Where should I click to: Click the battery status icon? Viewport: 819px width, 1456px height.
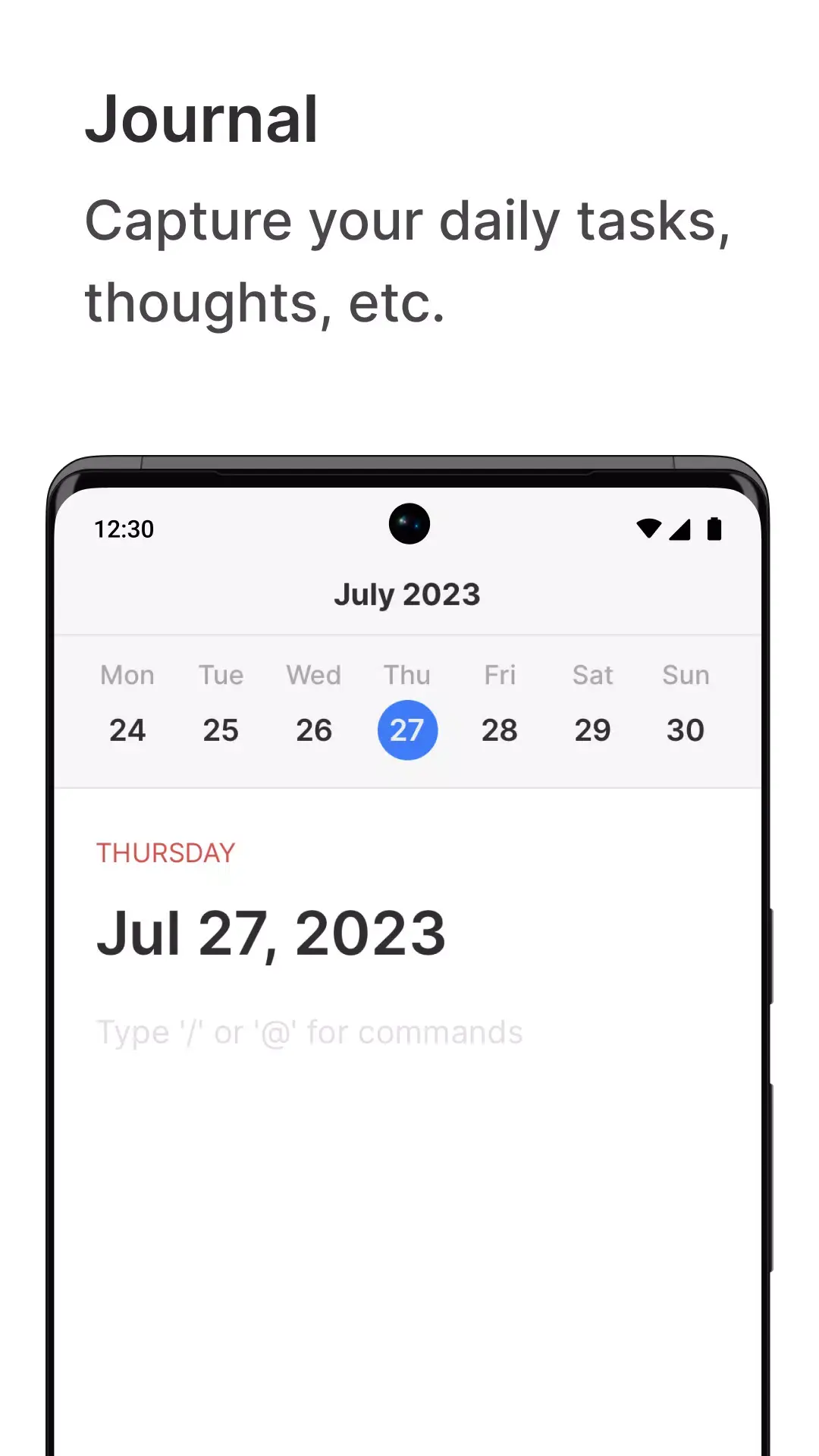(714, 529)
